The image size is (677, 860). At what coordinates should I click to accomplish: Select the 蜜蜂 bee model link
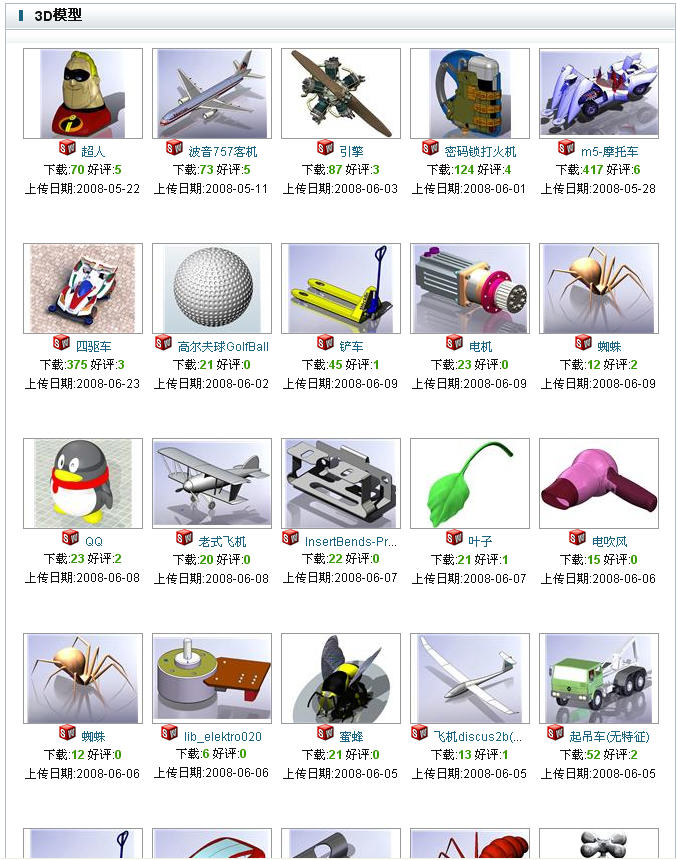[351, 736]
